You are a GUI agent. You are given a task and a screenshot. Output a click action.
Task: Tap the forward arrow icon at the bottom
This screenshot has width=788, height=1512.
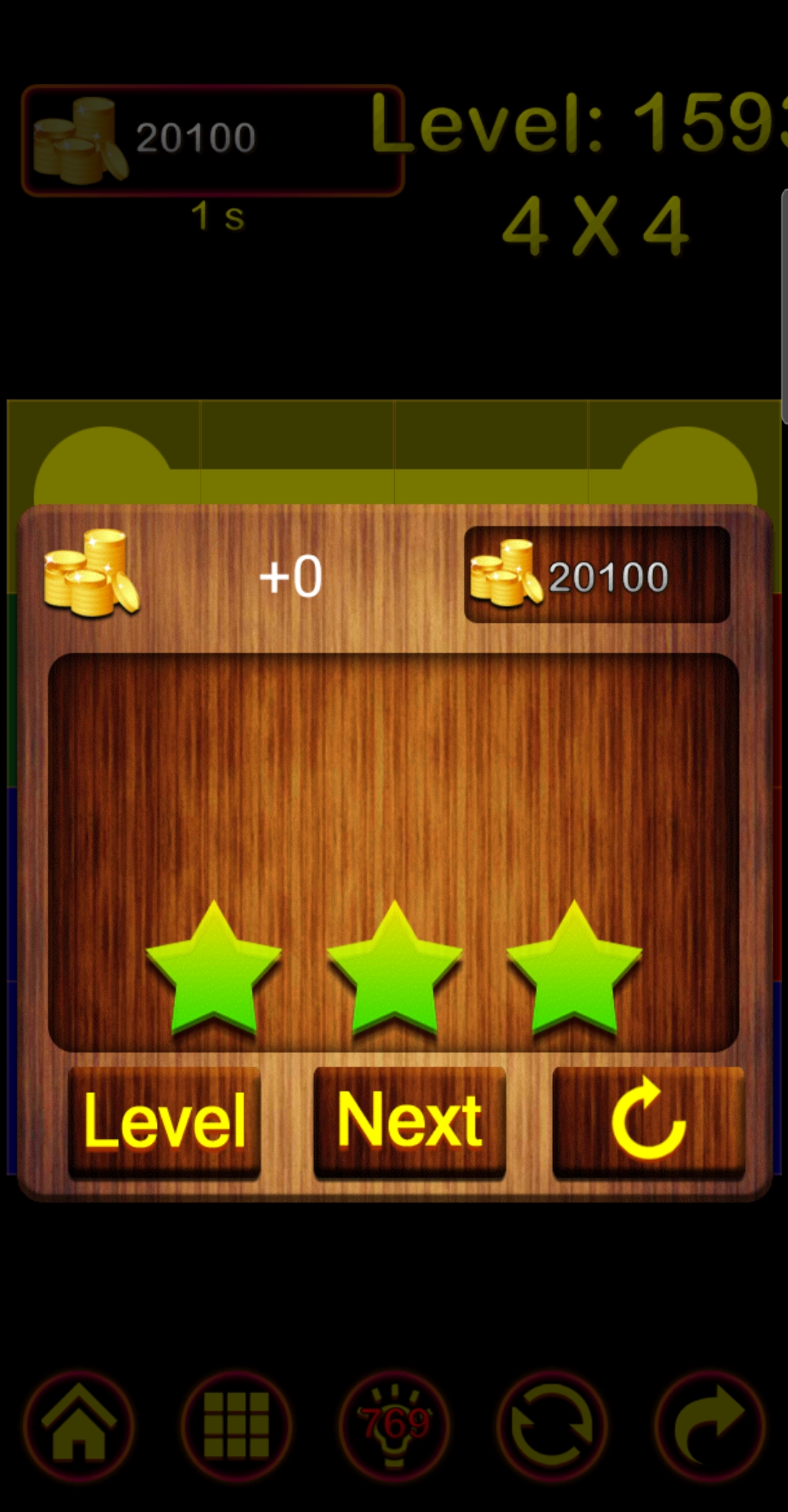[709, 1424]
